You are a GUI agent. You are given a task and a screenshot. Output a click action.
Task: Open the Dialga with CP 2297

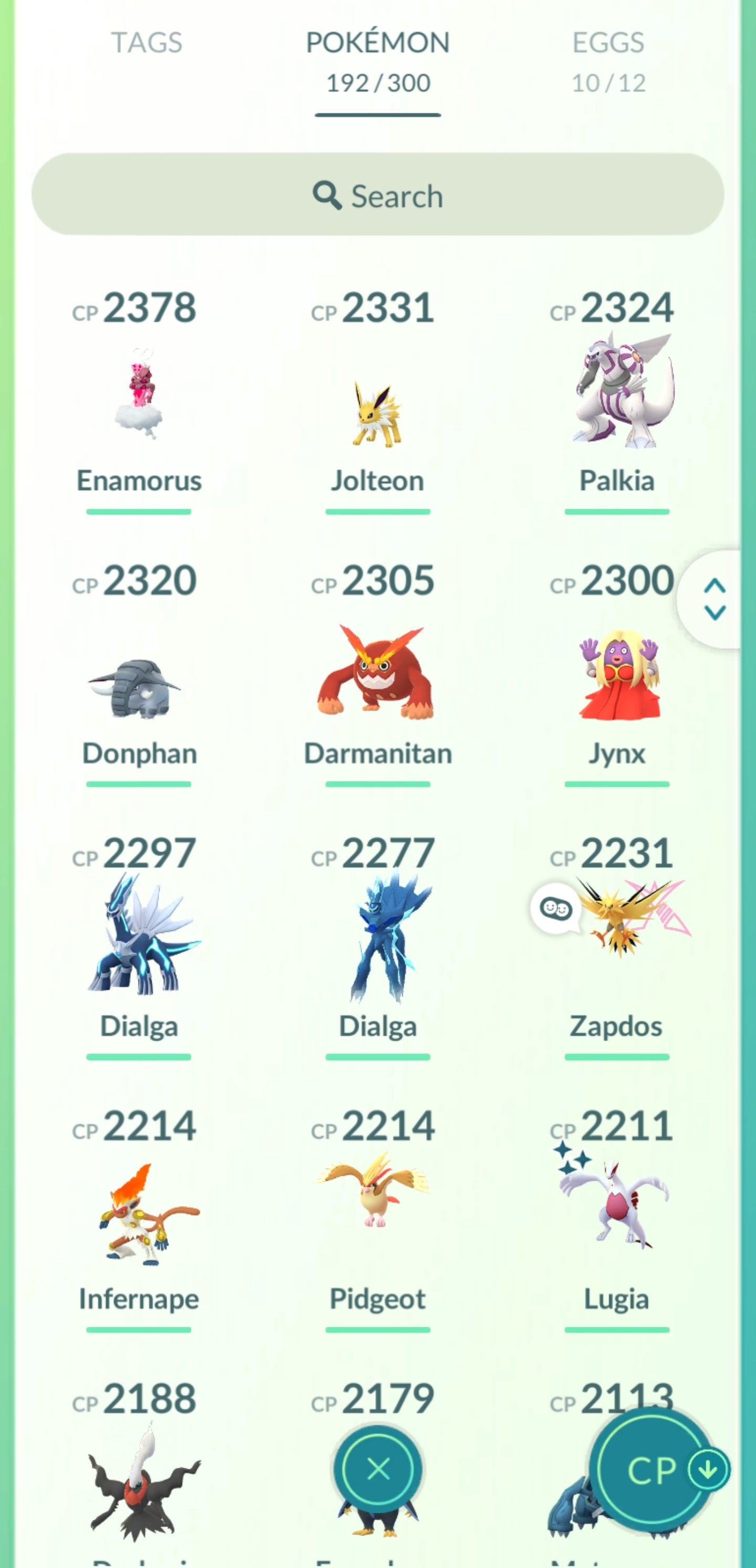pos(139,937)
